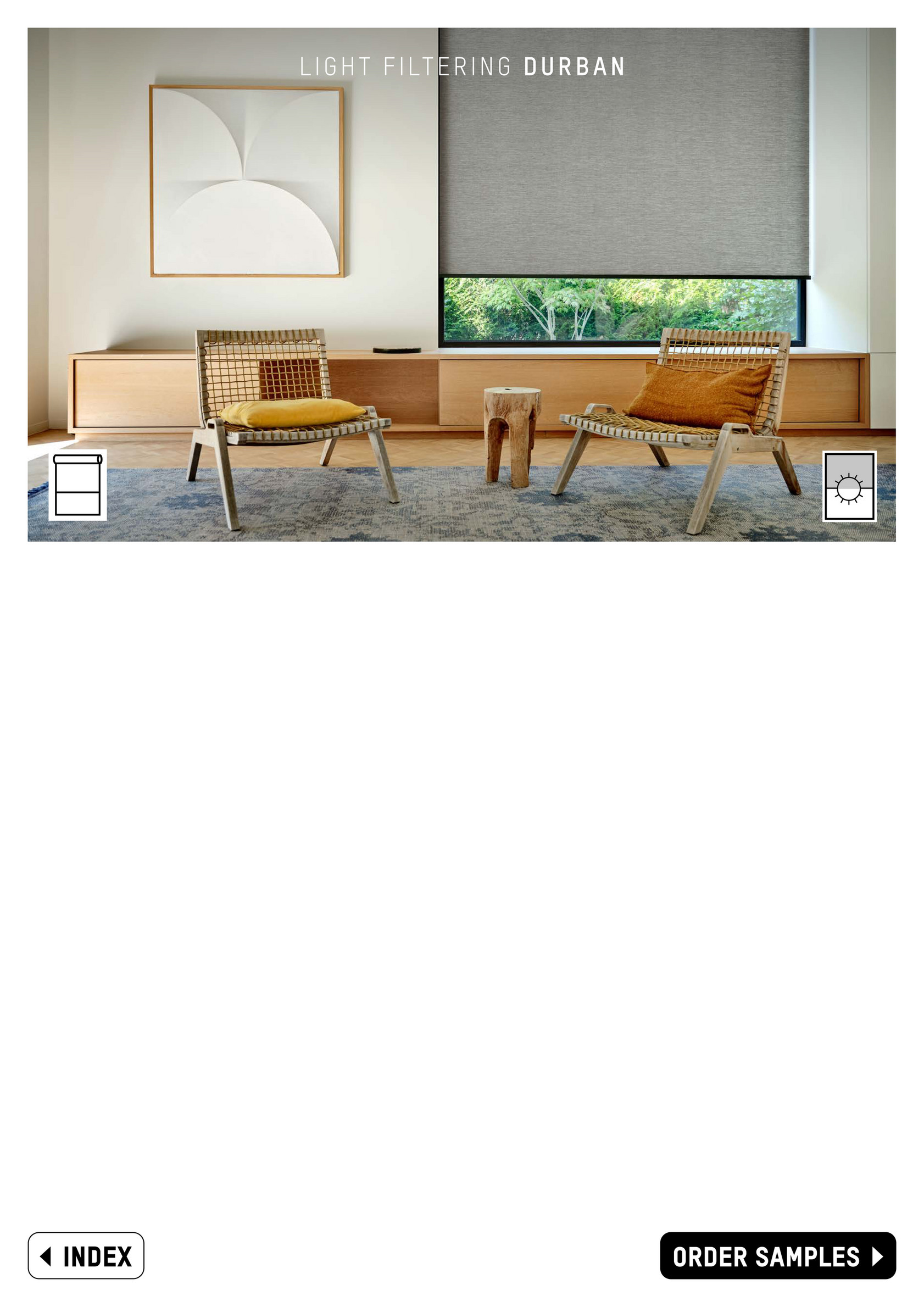Go back to the INDEX page
This screenshot has width=924, height=1307.
pyautogui.click(x=86, y=1256)
